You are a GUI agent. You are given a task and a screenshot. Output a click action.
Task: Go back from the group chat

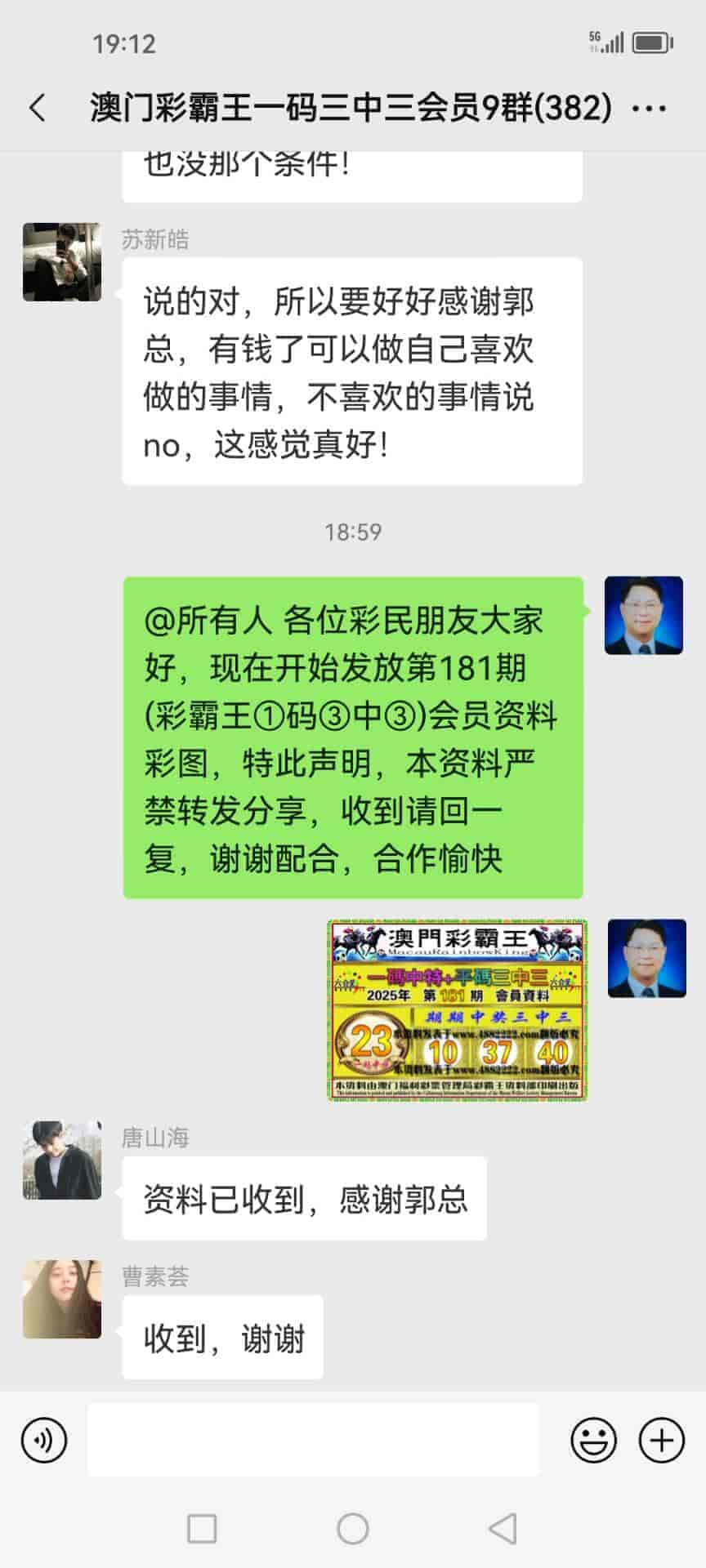pos(38,108)
